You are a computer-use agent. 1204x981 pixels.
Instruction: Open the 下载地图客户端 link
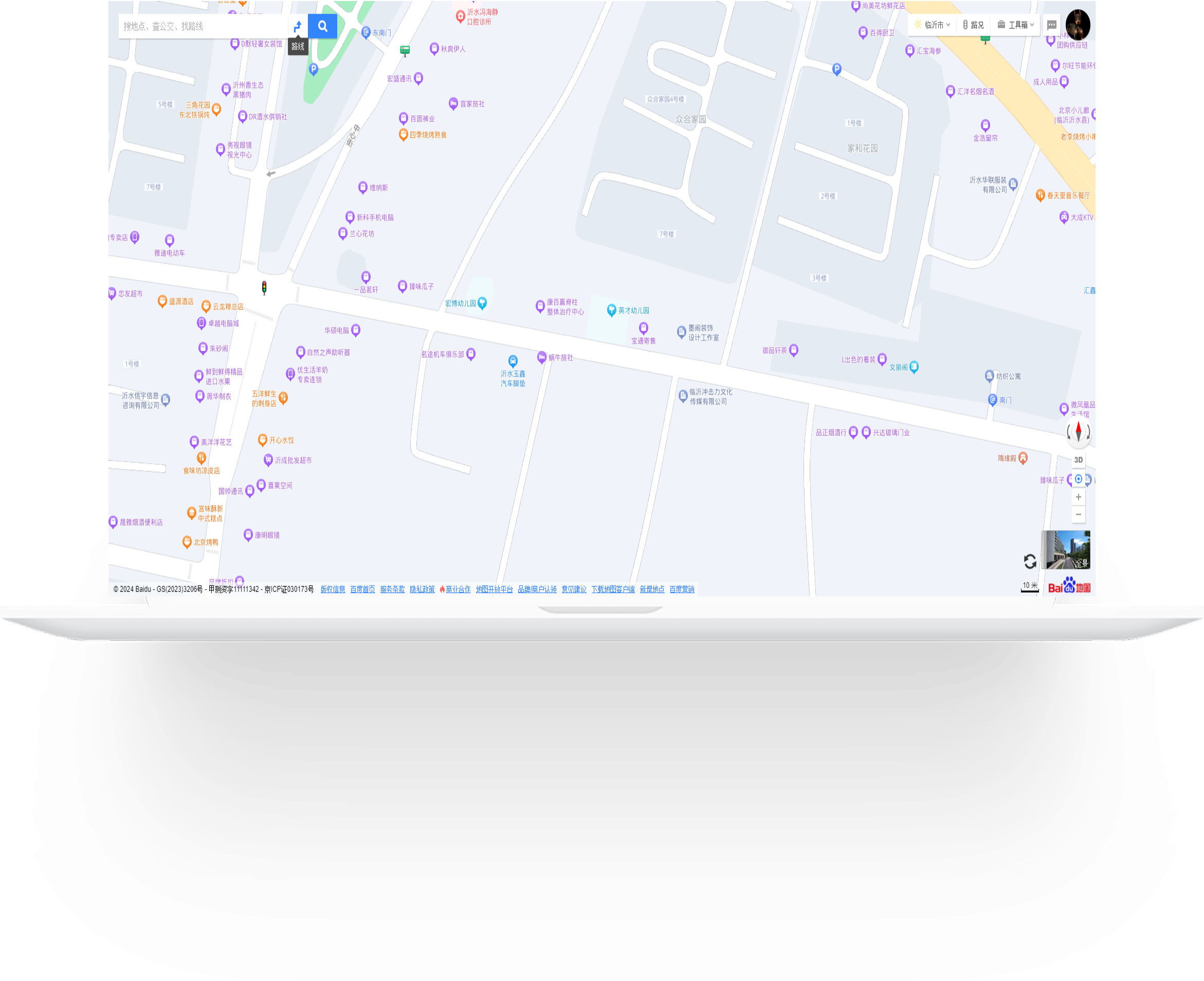click(x=613, y=589)
